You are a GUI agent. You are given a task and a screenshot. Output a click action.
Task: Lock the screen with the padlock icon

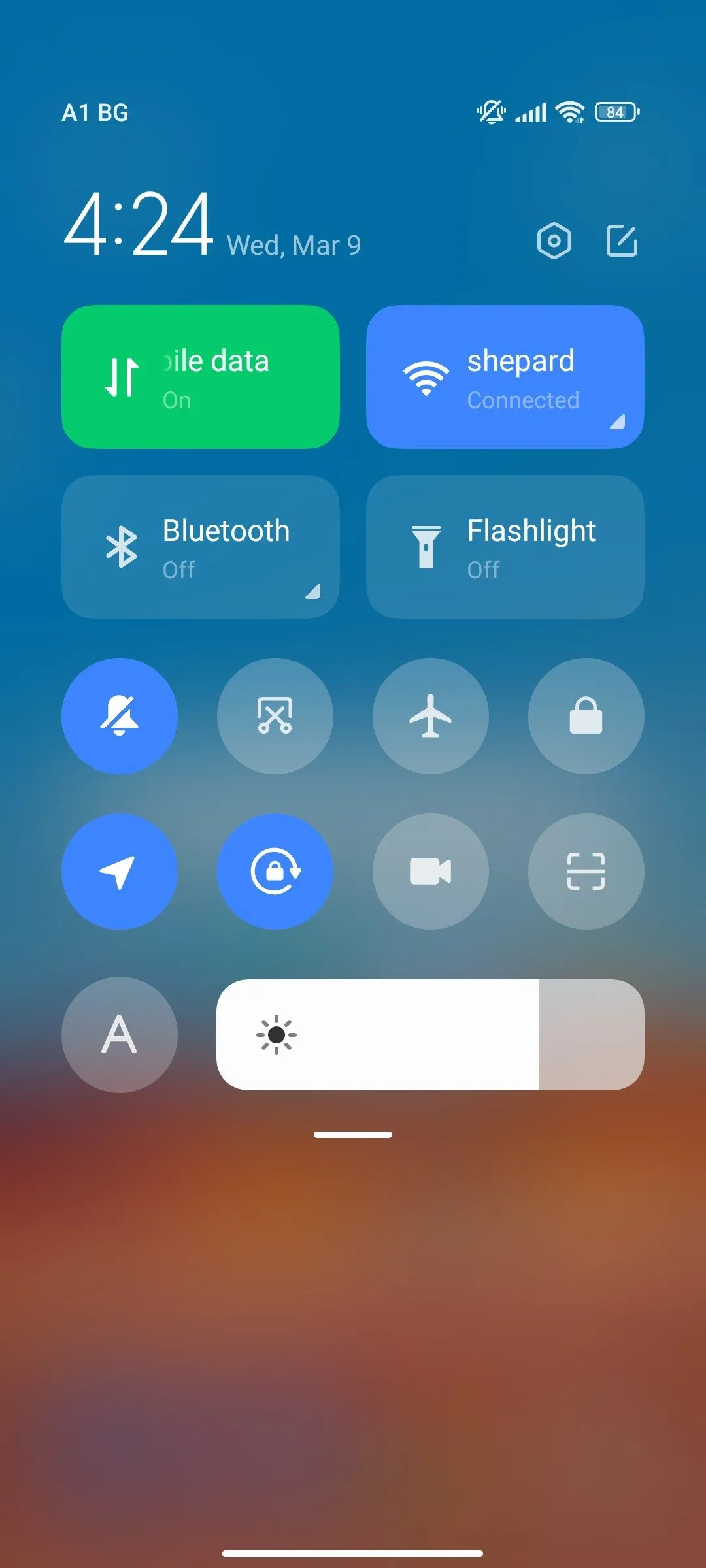[586, 716]
